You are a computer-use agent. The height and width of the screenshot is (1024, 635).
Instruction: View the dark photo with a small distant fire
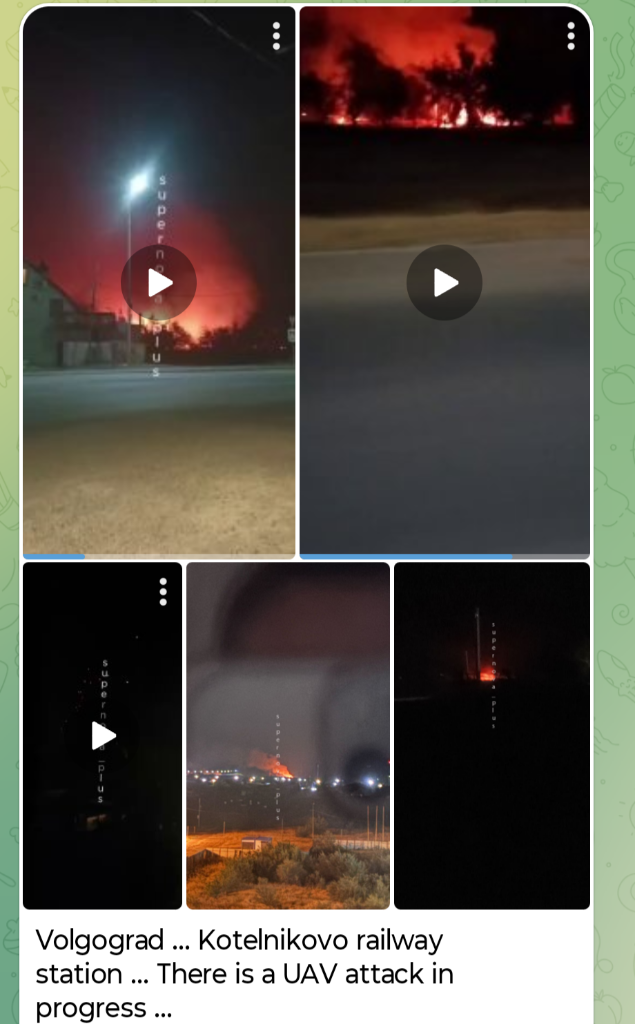(492, 735)
